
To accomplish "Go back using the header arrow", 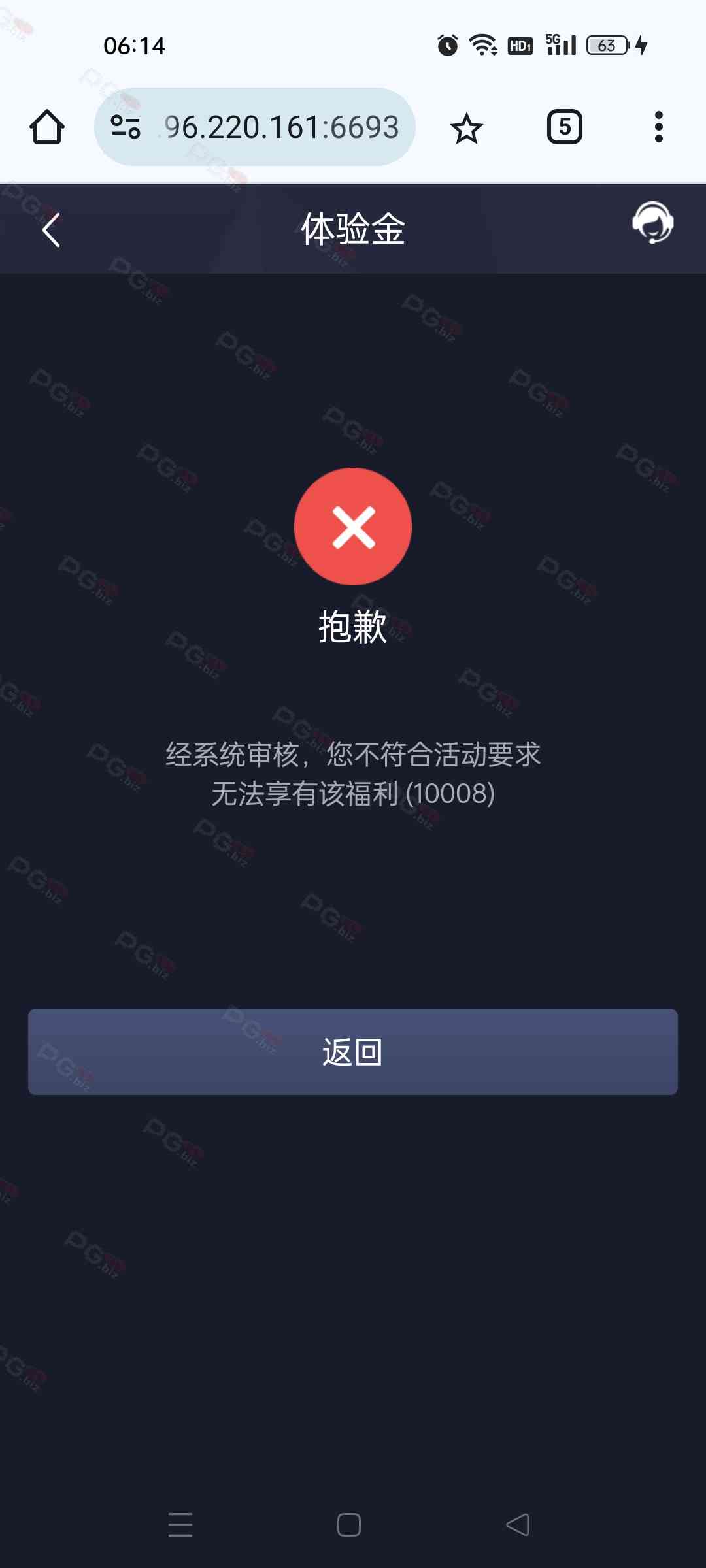I will click(51, 230).
